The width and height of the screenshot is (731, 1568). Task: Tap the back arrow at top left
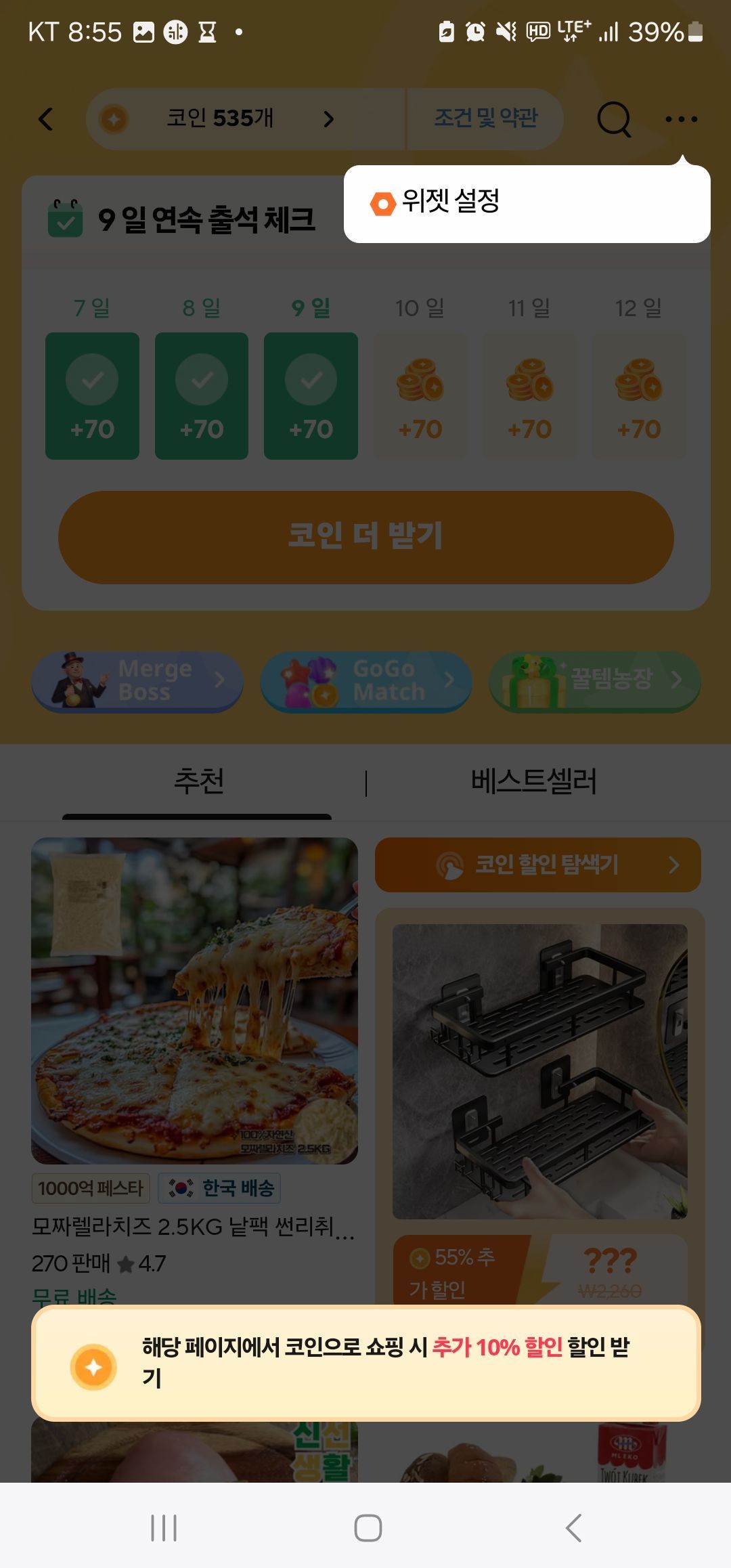(x=45, y=118)
